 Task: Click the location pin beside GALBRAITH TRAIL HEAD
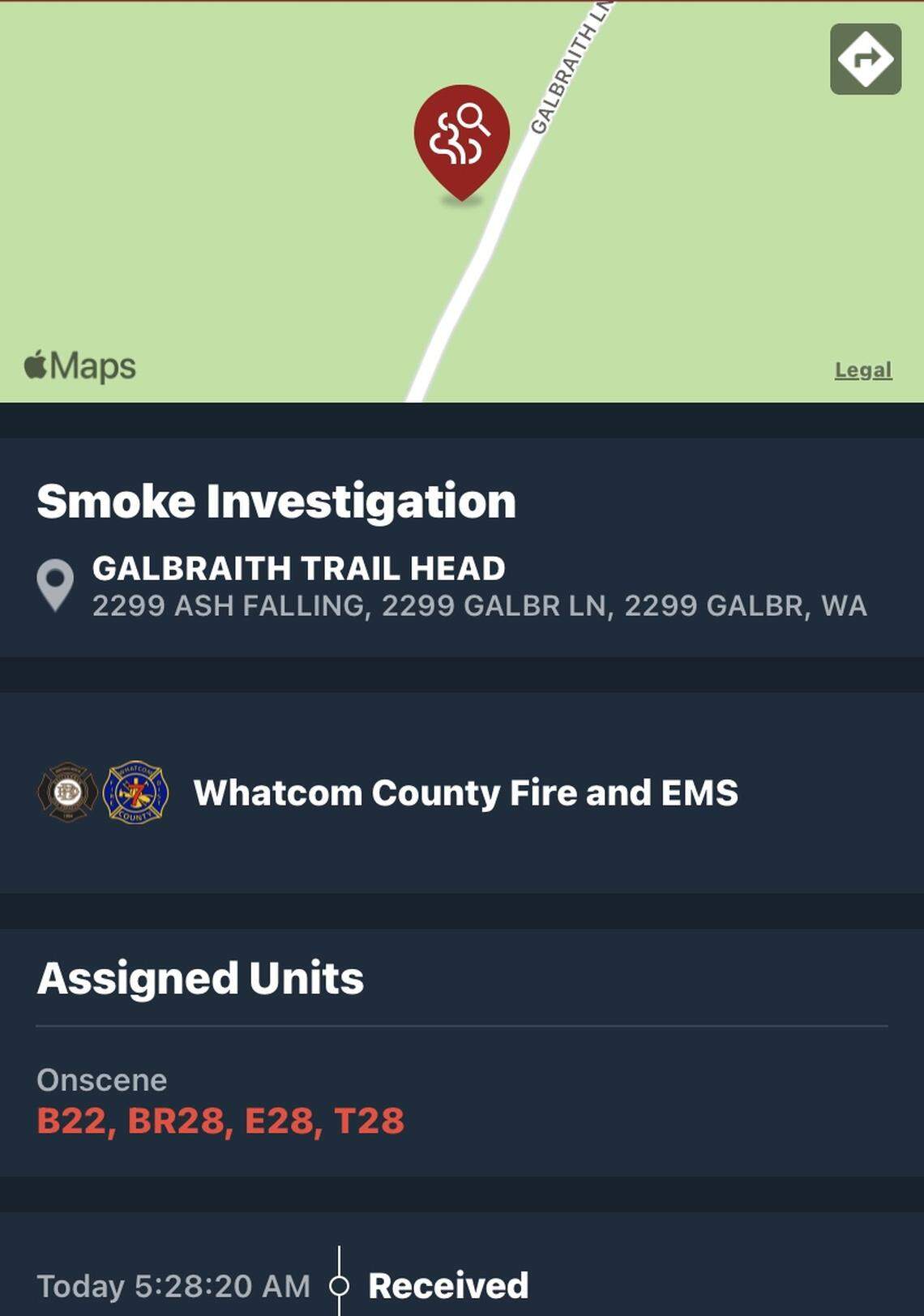pyautogui.click(x=53, y=585)
